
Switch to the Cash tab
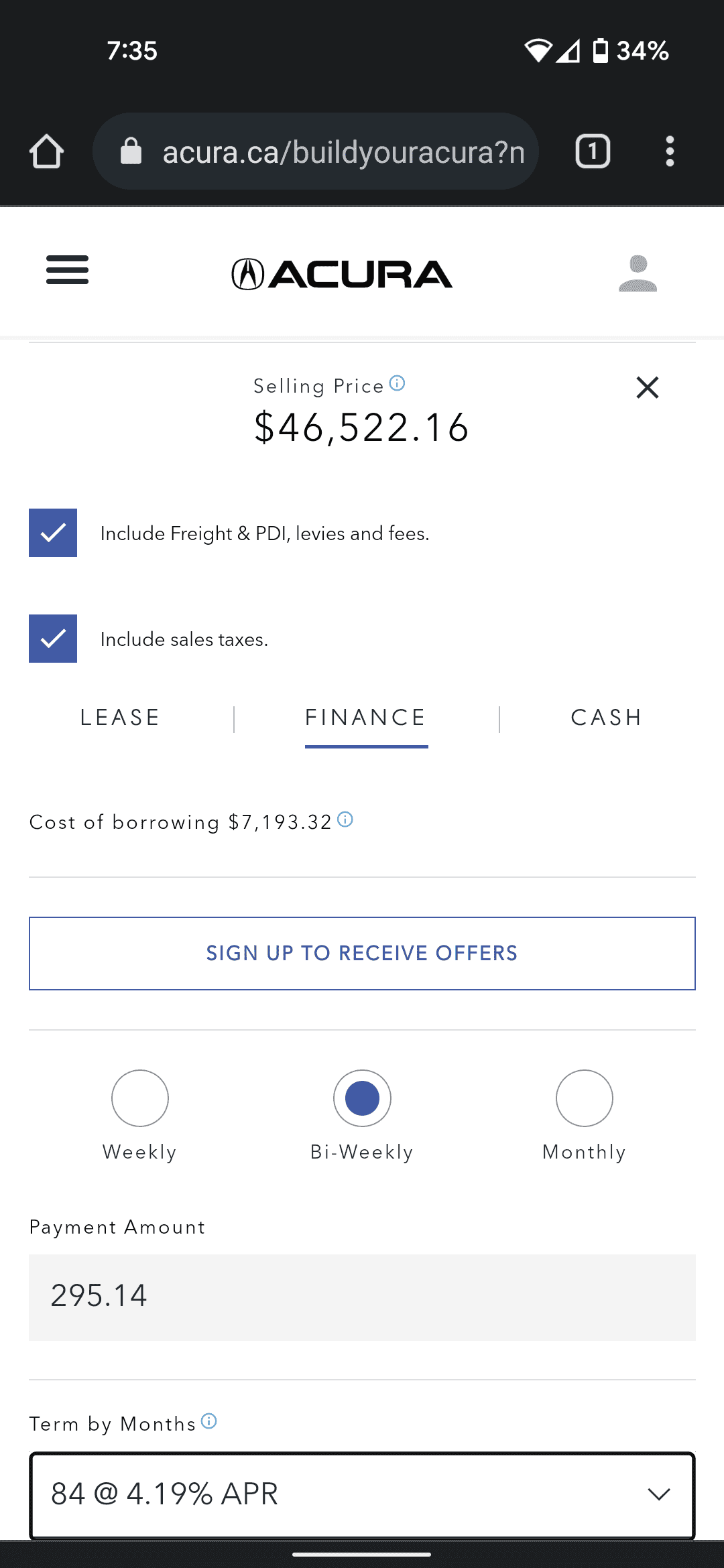pos(606,718)
